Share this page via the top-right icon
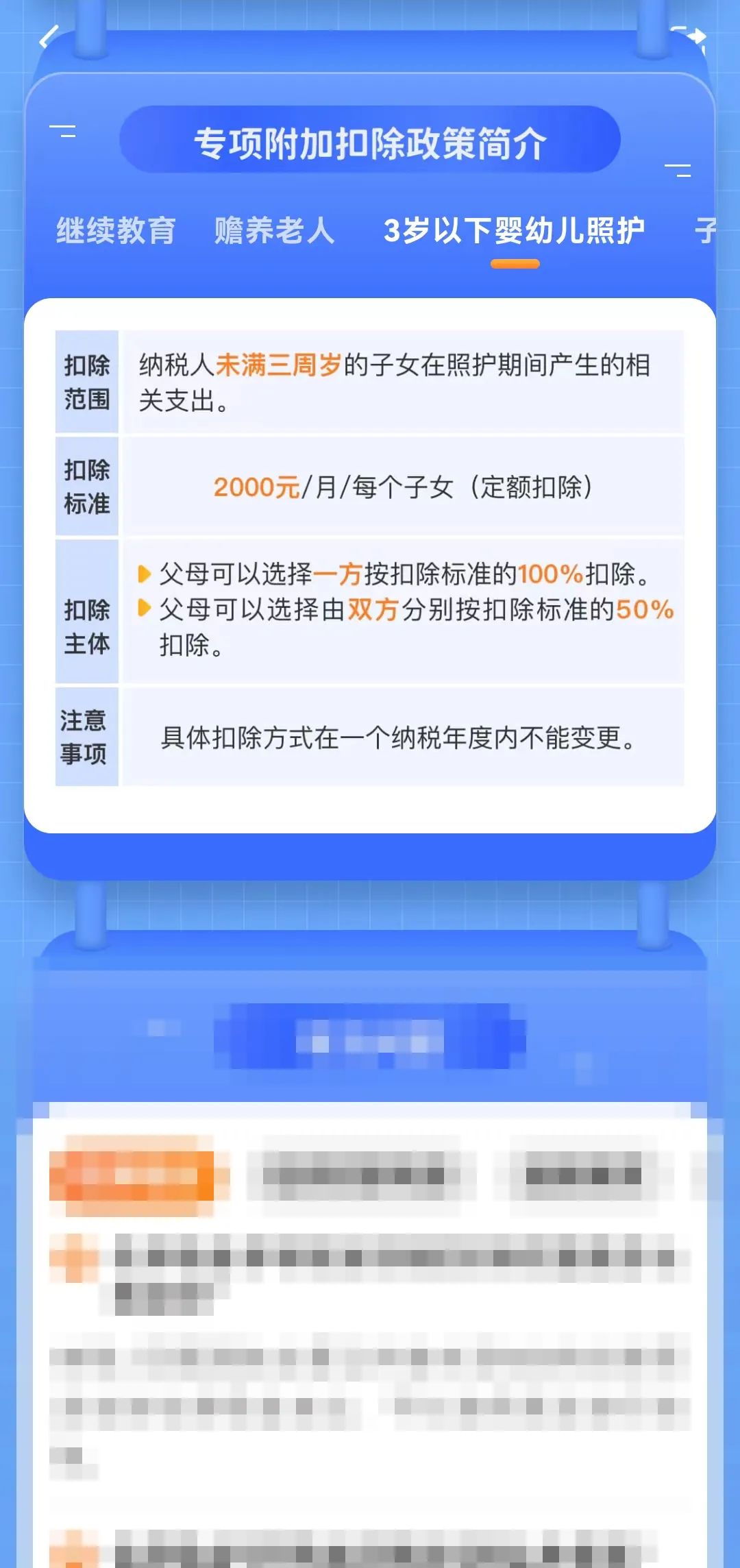 tap(689, 38)
